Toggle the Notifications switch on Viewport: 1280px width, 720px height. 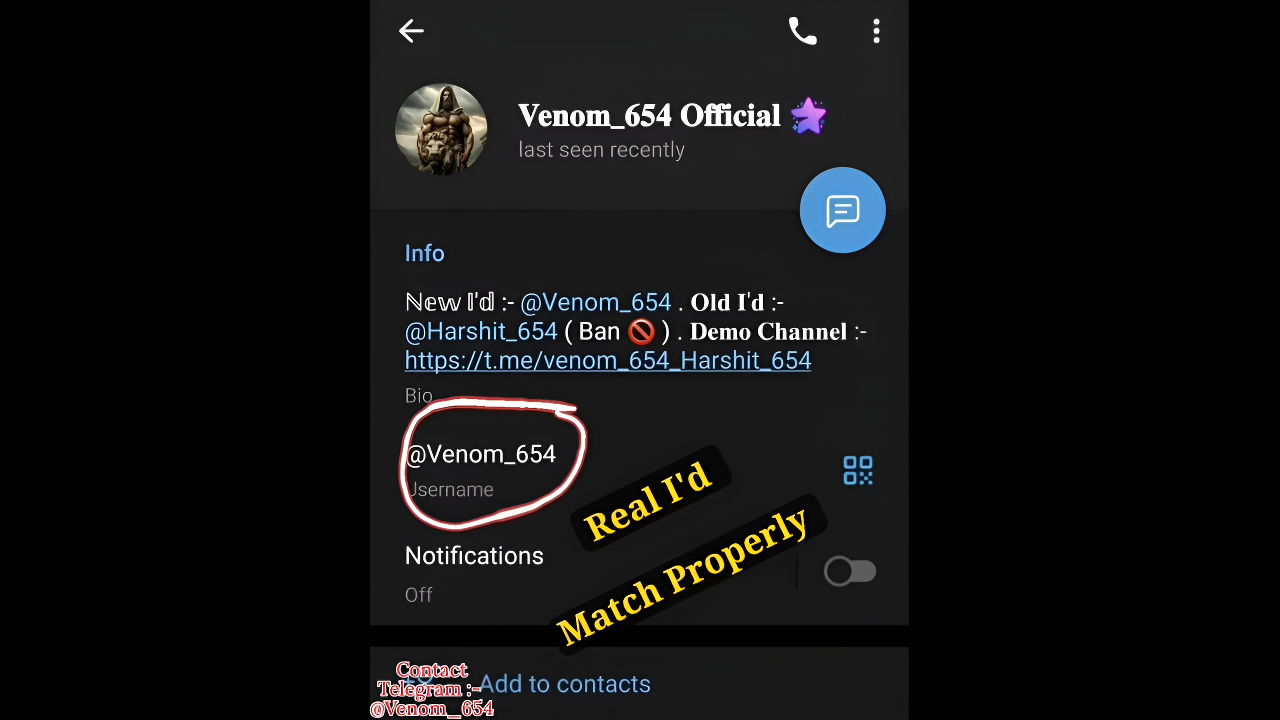coord(849,571)
